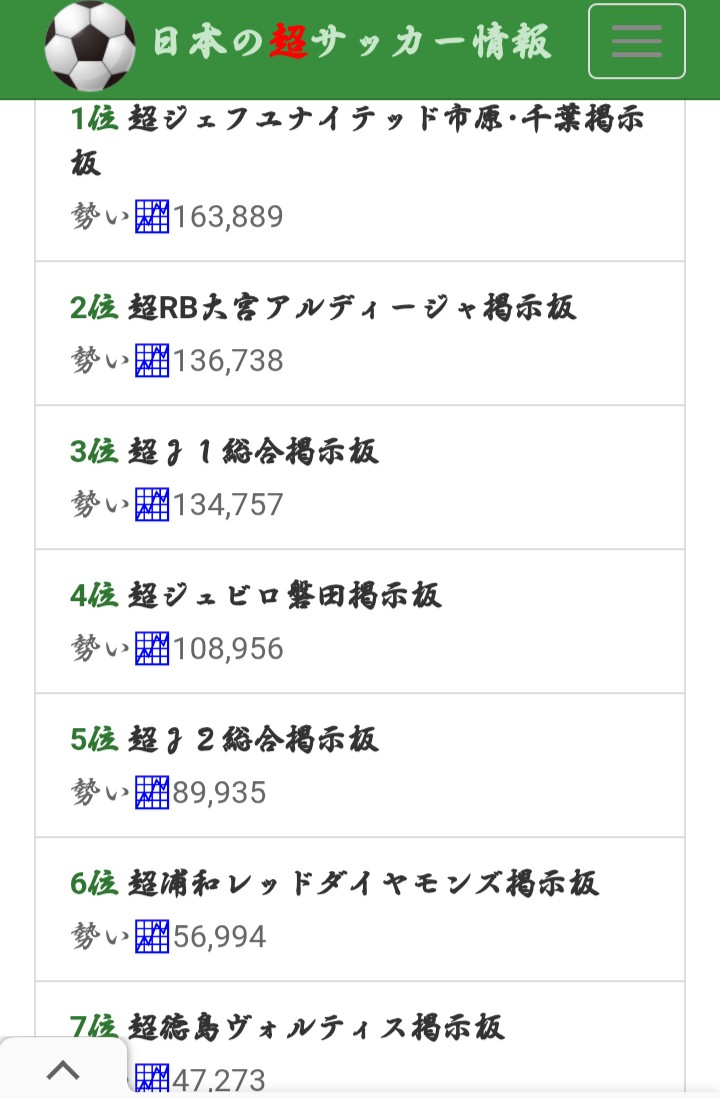The image size is (720, 1099).
Task: Tap the scroll-to-top arrow button
Action: [x=63, y=1070]
